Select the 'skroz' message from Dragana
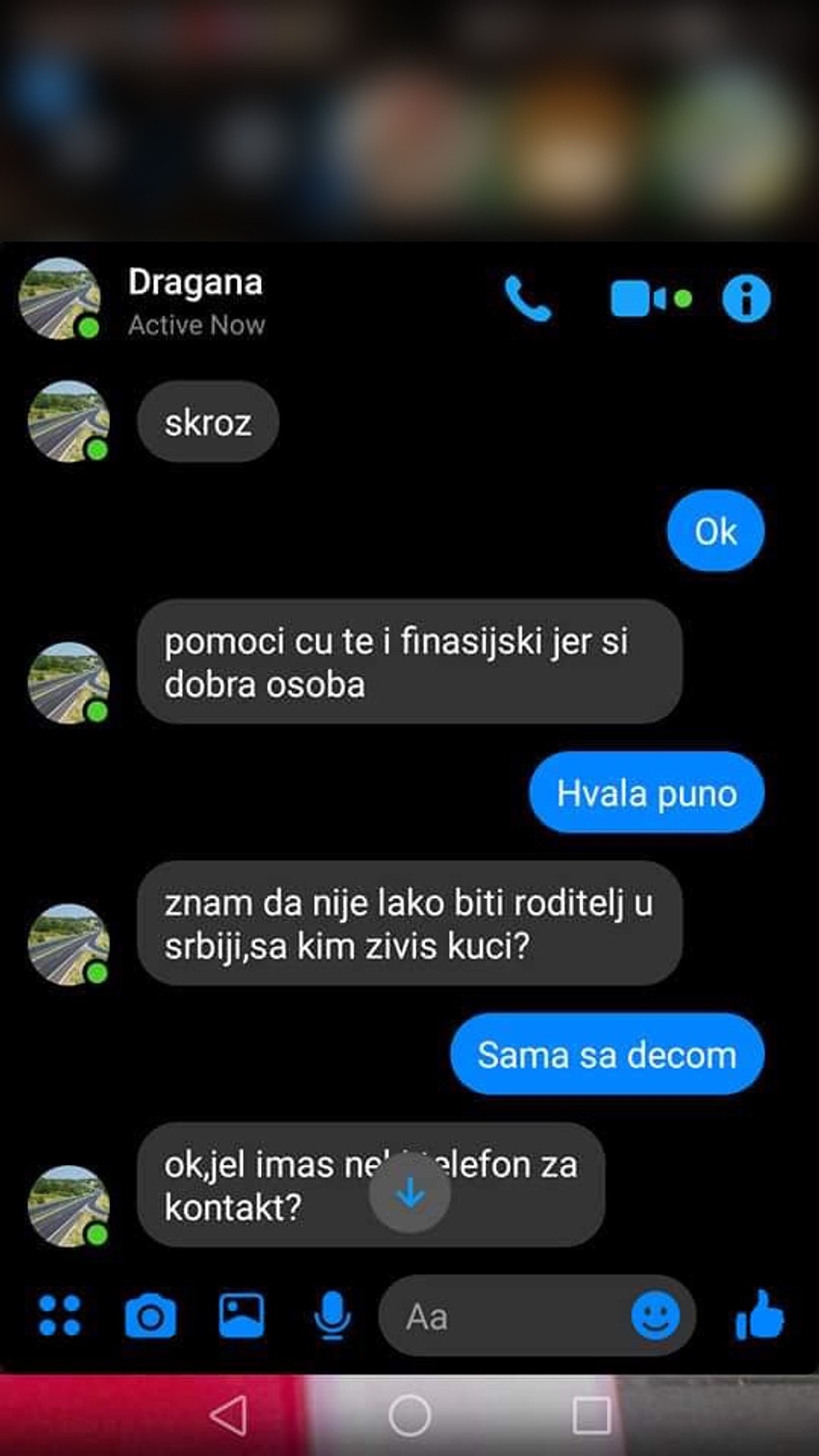The image size is (819, 1456). (207, 420)
